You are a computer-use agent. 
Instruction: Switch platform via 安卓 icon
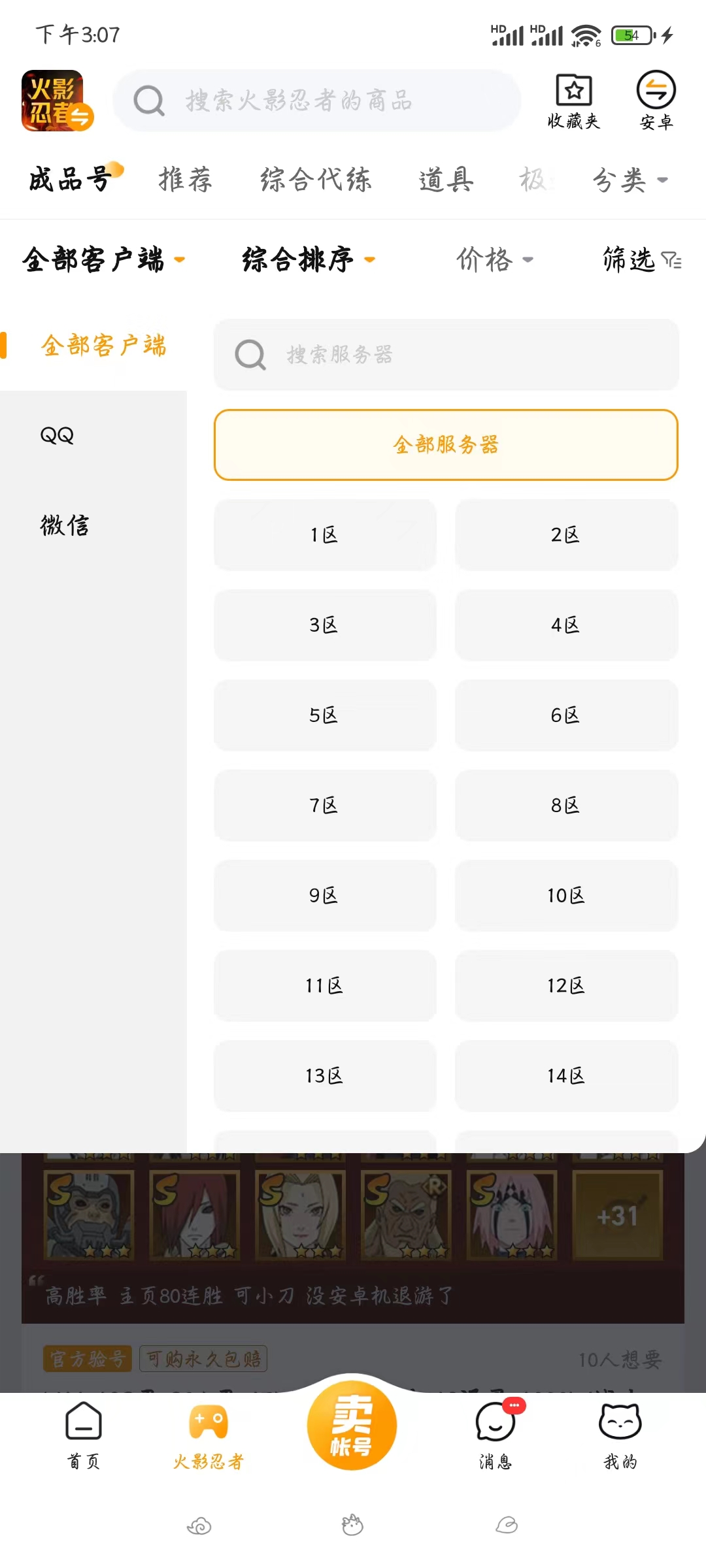(656, 101)
